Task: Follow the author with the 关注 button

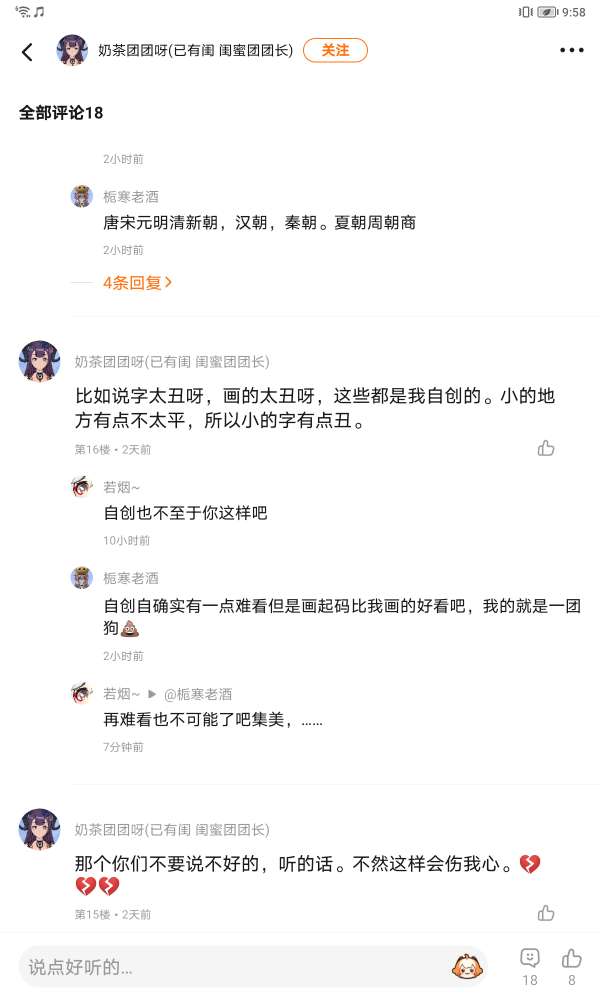Action: [335, 50]
